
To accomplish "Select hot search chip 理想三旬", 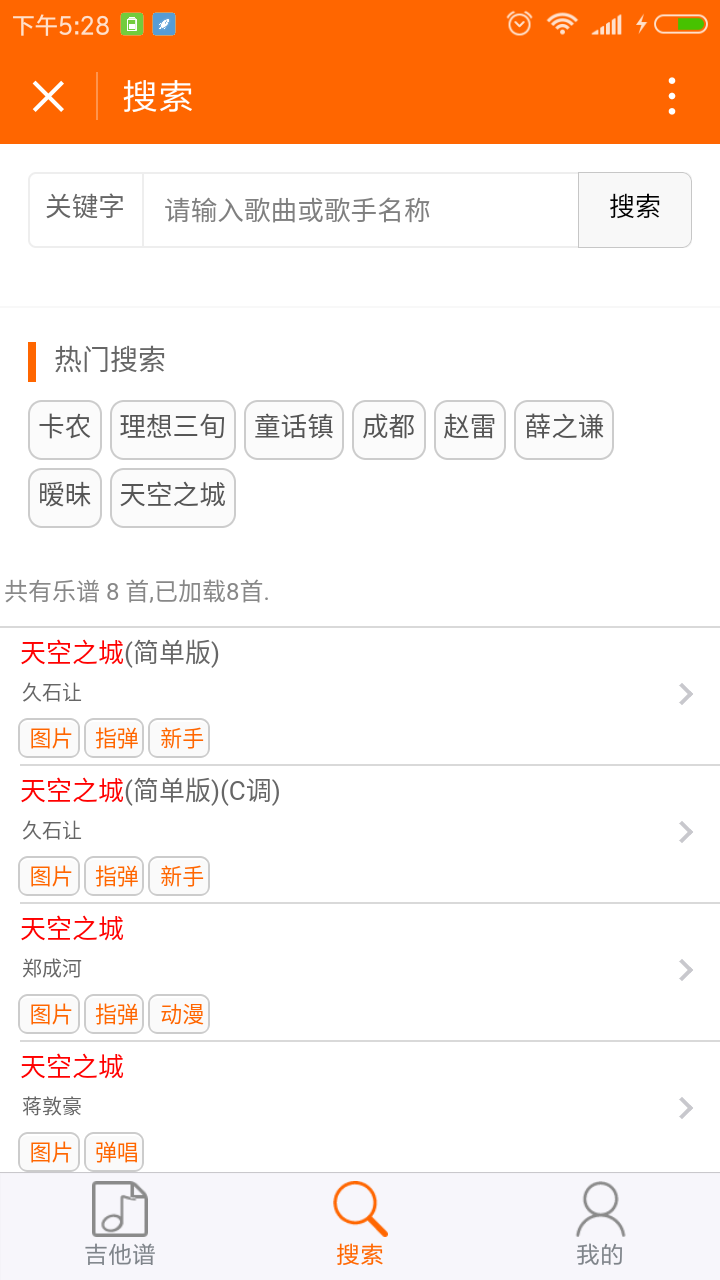I will click(173, 430).
